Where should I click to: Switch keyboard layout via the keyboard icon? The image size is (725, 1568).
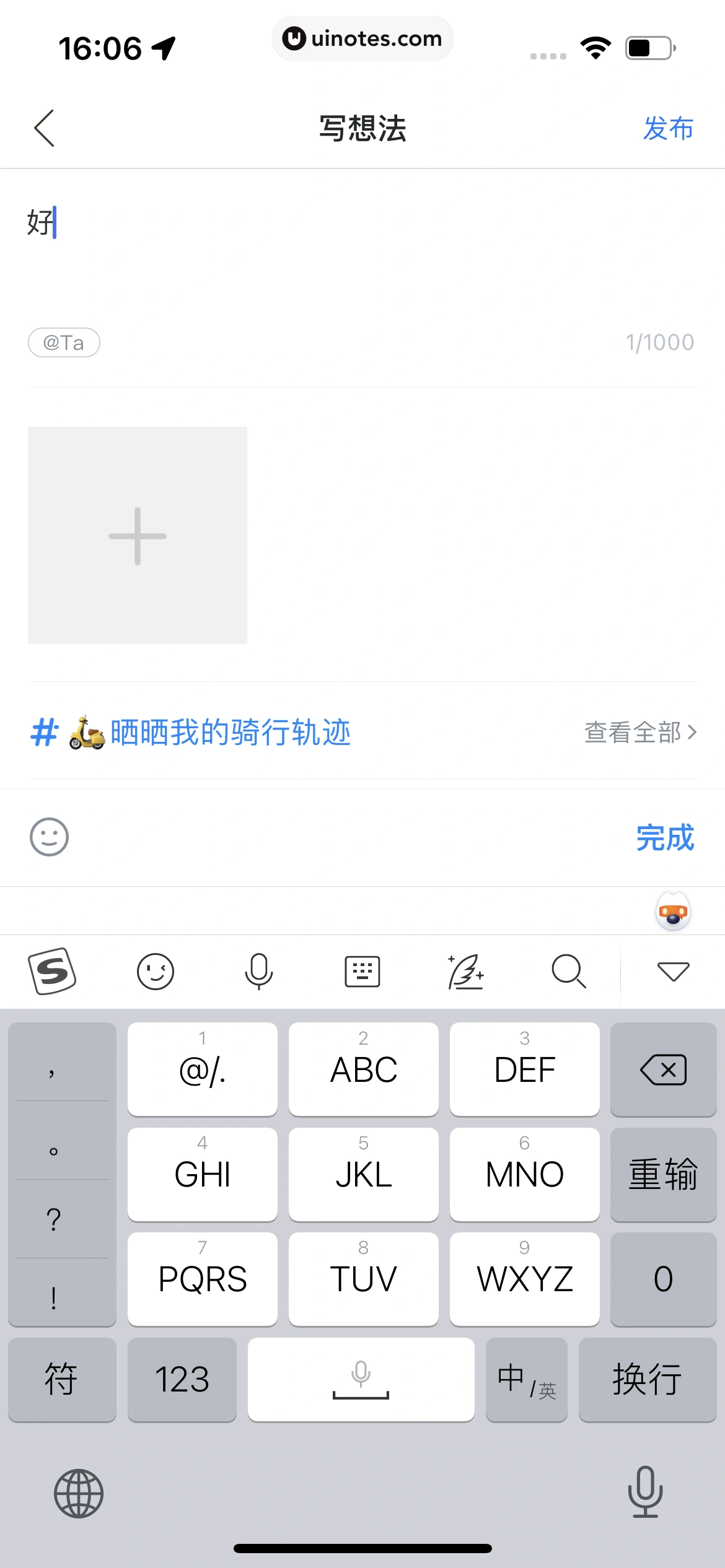[362, 970]
